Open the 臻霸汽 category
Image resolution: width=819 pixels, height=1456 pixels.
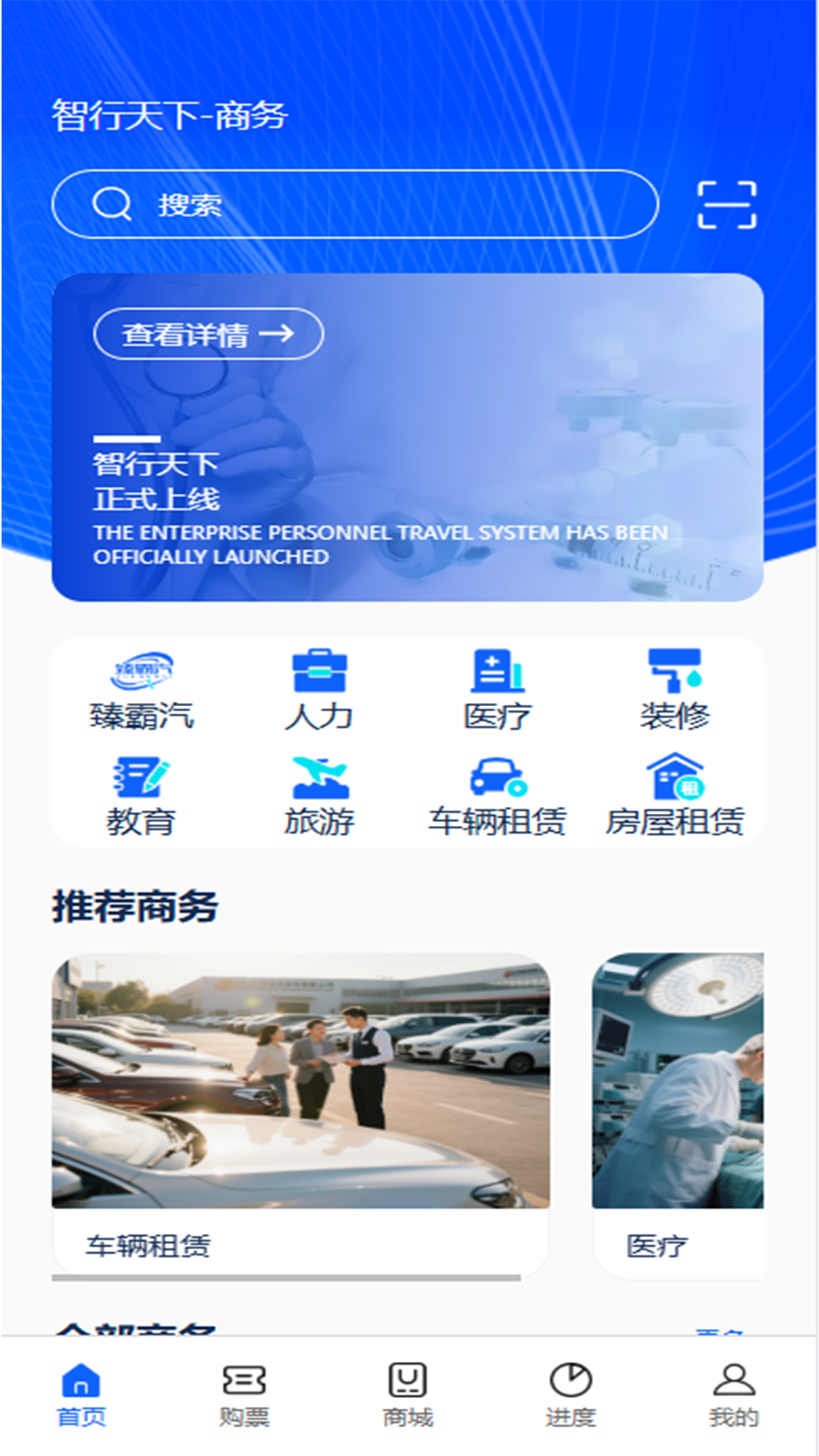(142, 690)
